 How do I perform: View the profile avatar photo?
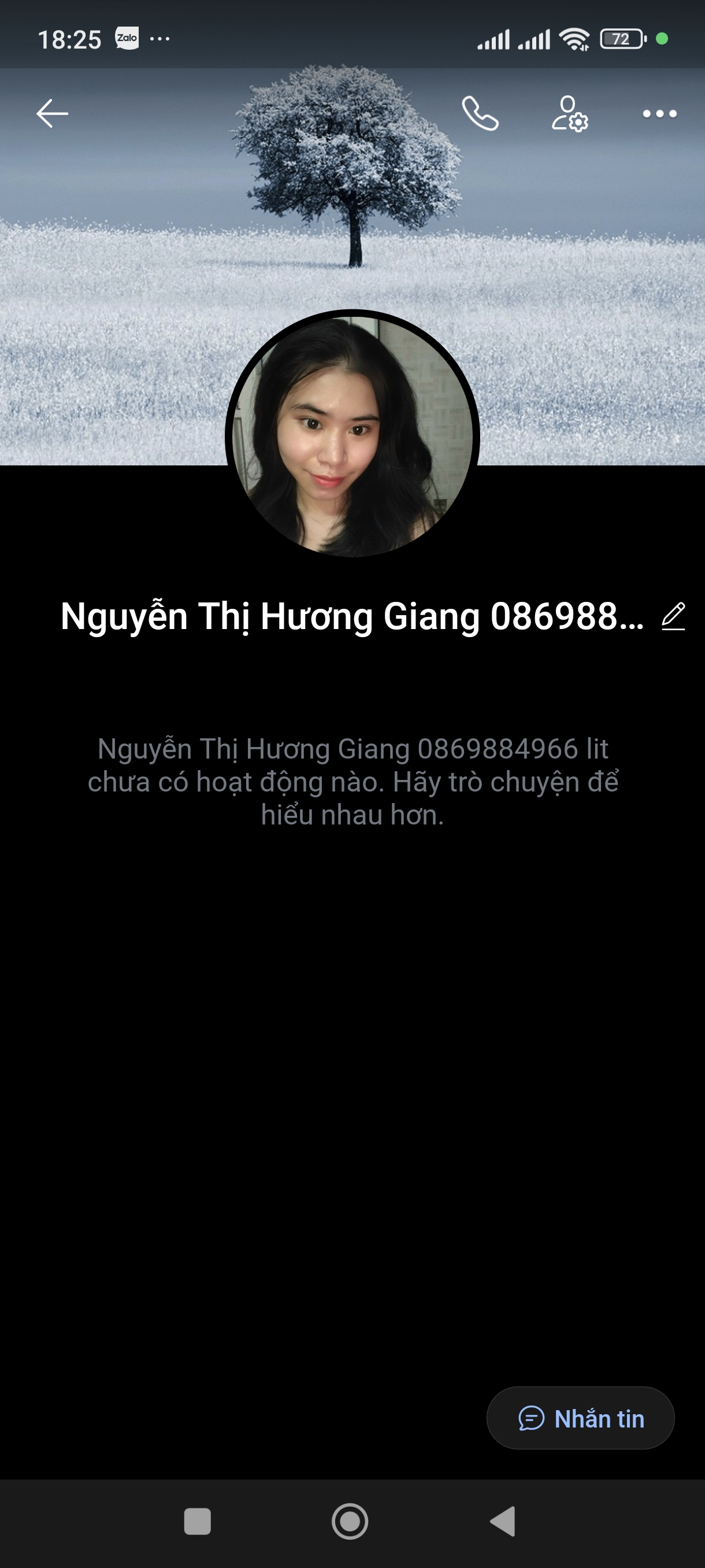(x=352, y=436)
